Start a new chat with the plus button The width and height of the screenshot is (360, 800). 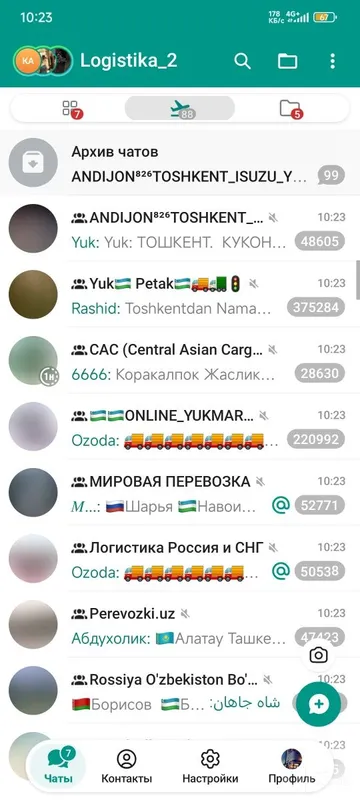point(319,704)
